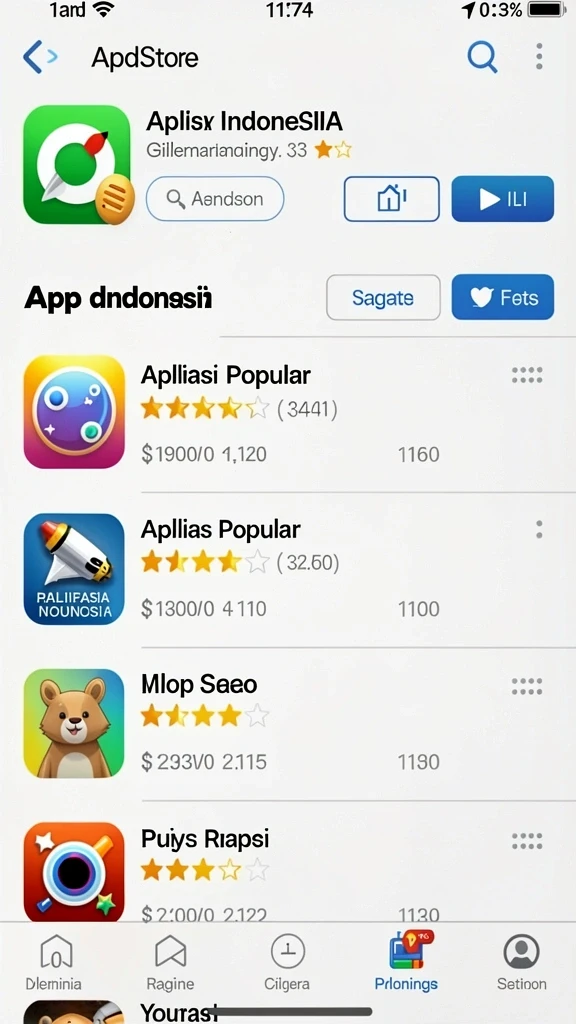
Task: Select the Sagate button
Action: pos(383,298)
